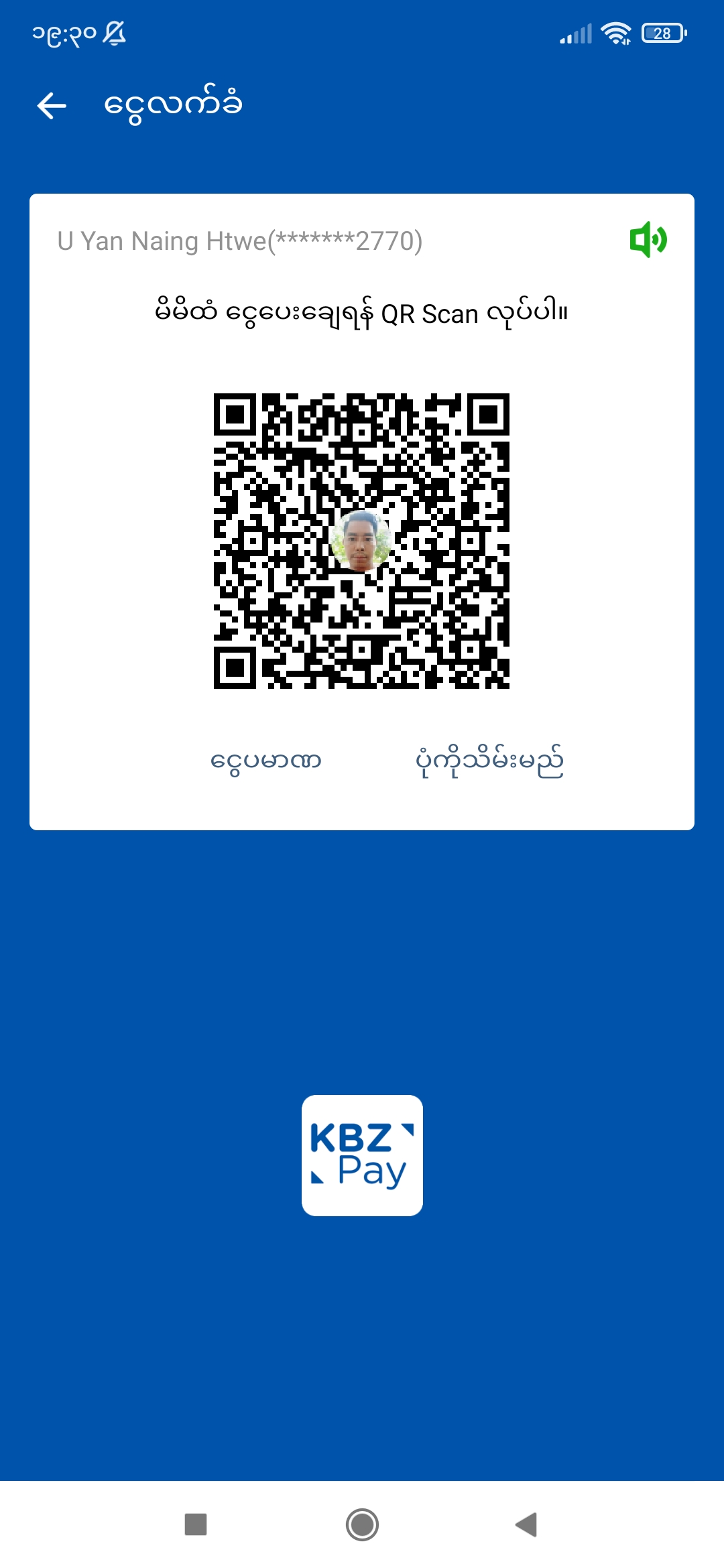Toggle the green speaker sound icon
The image size is (724, 1568).
pos(648,240)
